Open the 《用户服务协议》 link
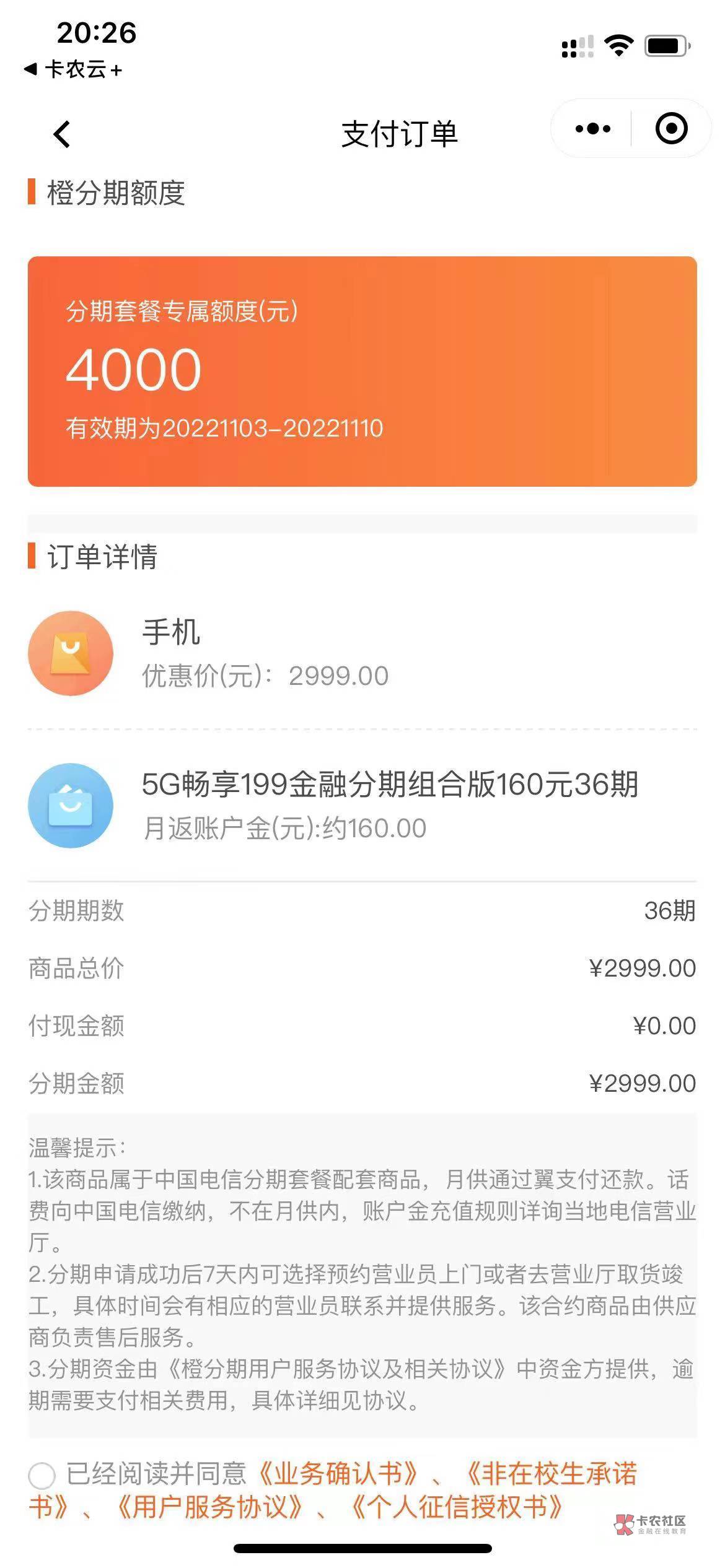The image size is (725, 1568). (209, 1507)
